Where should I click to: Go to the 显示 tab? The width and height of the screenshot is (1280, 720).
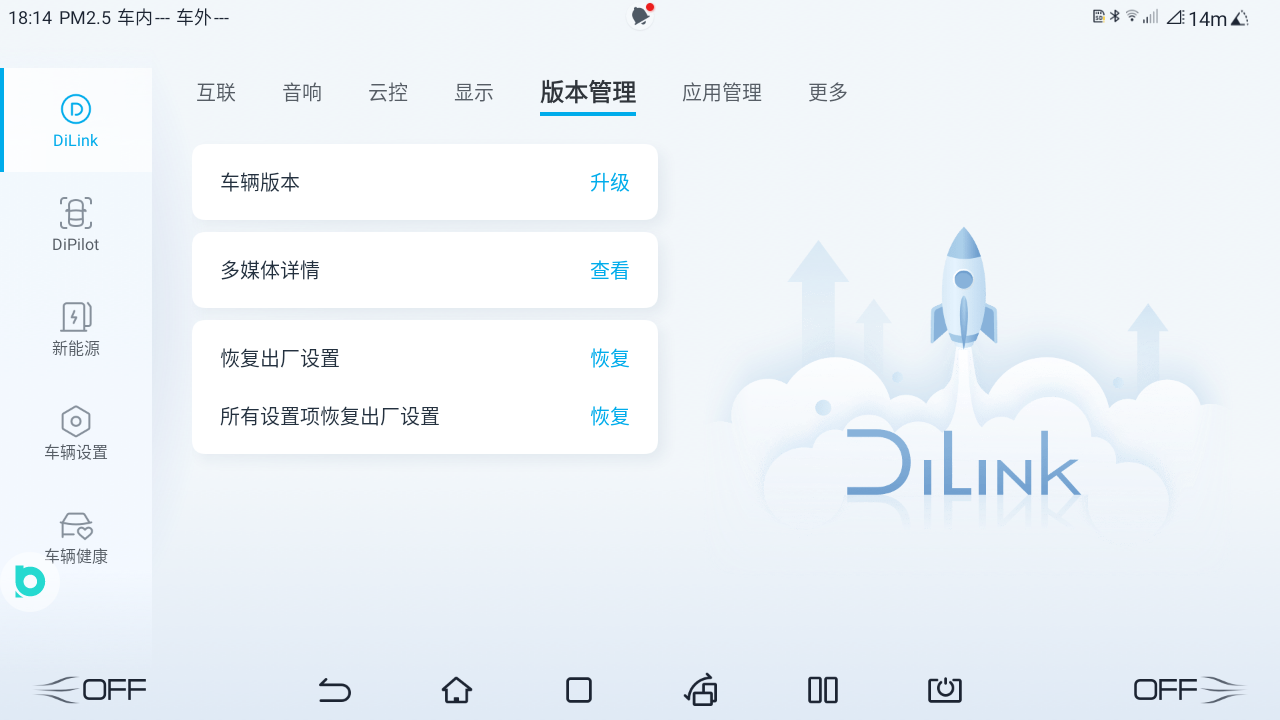click(474, 93)
